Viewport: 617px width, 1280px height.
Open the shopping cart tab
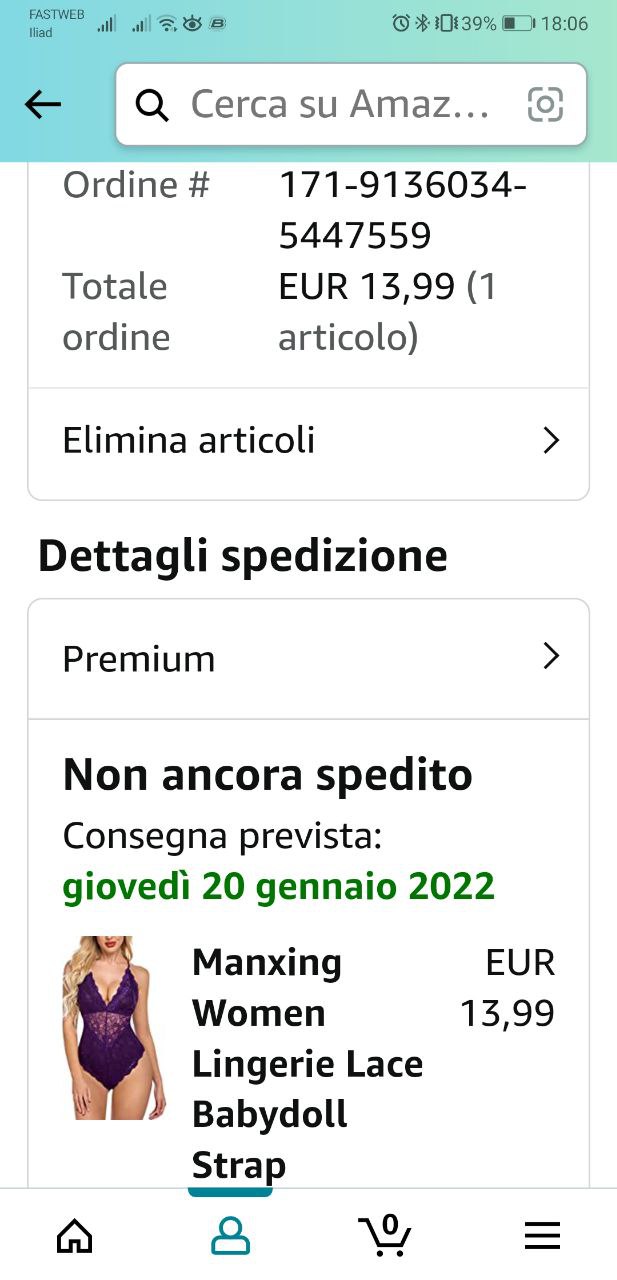(x=385, y=1236)
